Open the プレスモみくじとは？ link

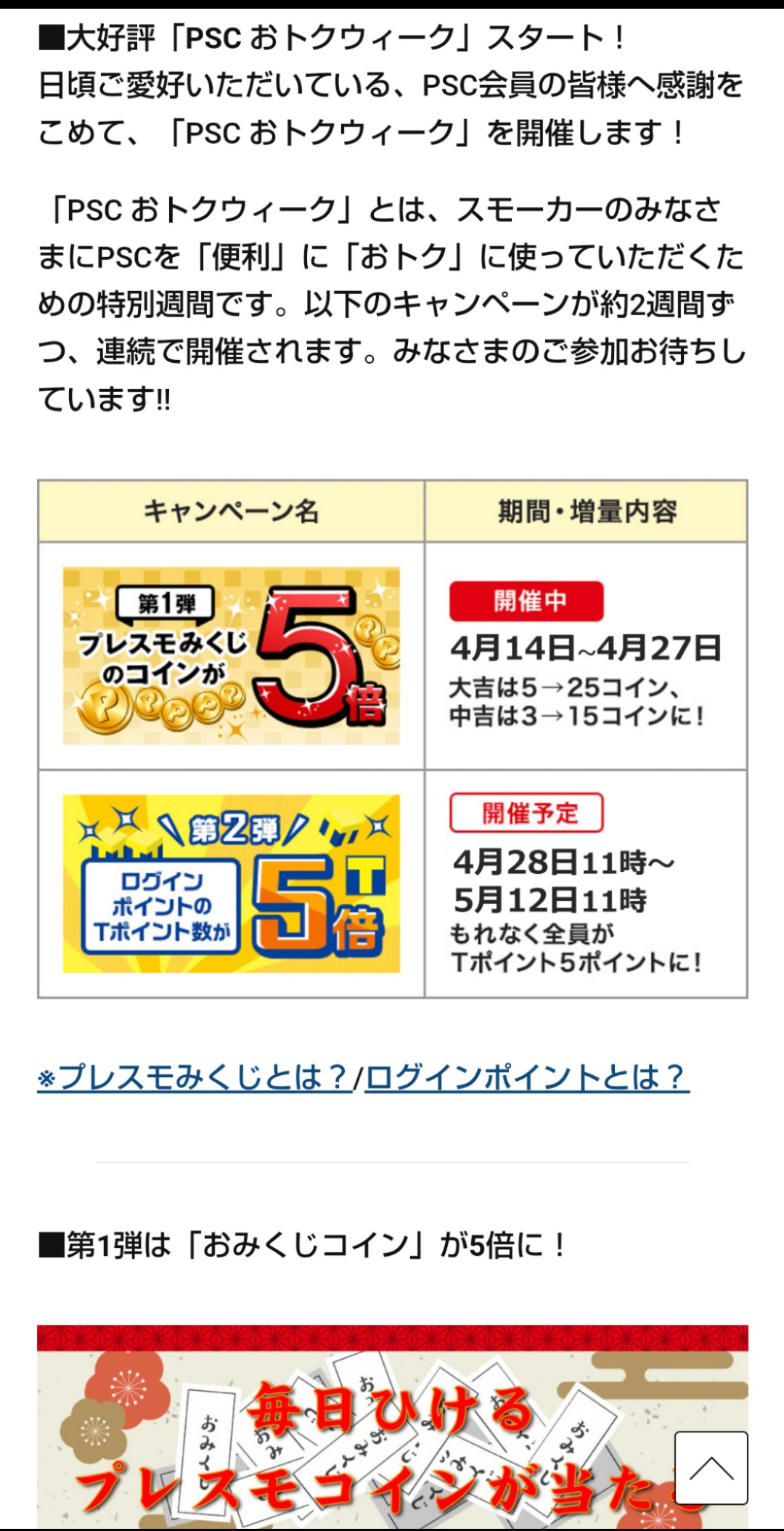pyautogui.click(x=195, y=1077)
